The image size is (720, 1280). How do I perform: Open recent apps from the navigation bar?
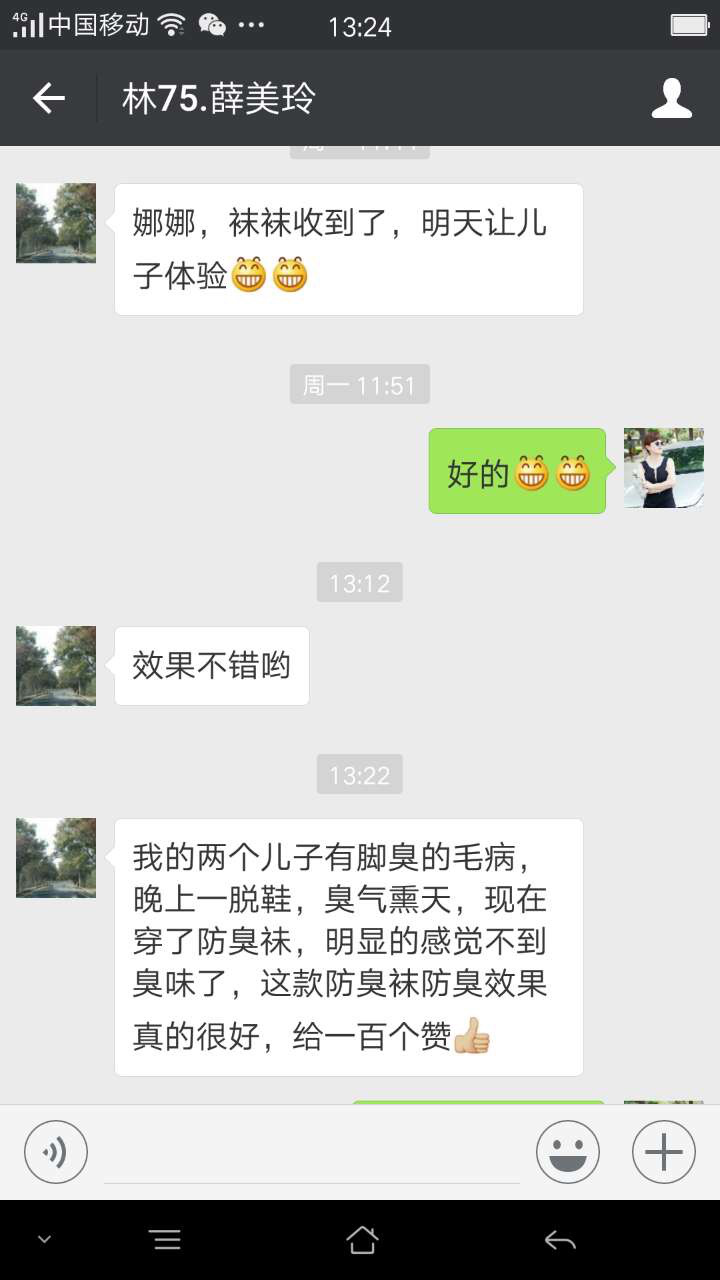point(166,1240)
